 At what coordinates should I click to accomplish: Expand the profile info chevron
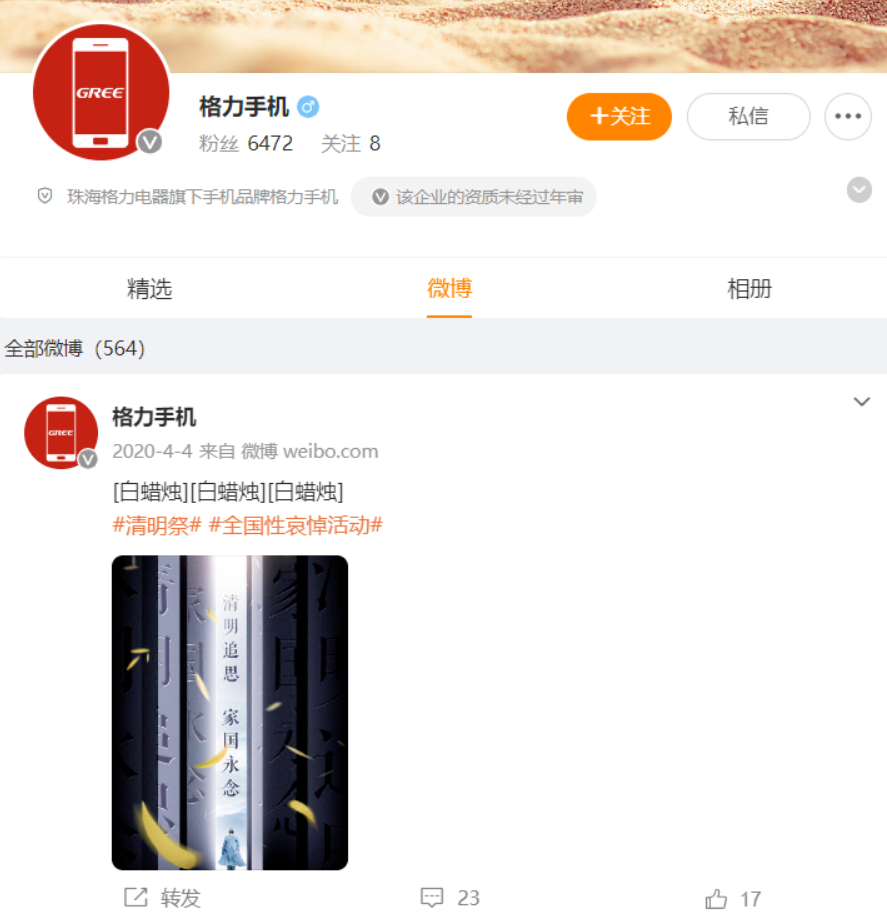[859, 190]
